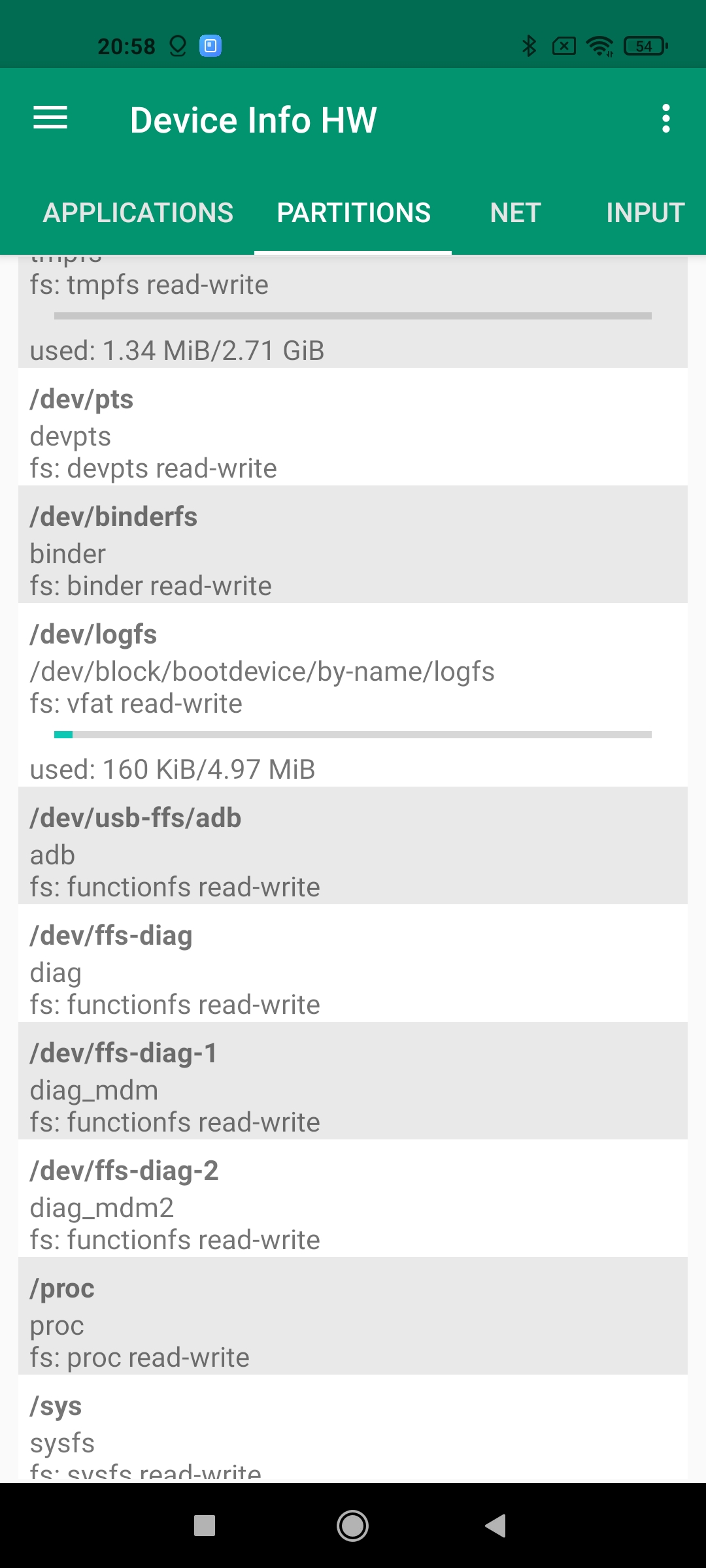Go to the Input tab

(x=645, y=213)
